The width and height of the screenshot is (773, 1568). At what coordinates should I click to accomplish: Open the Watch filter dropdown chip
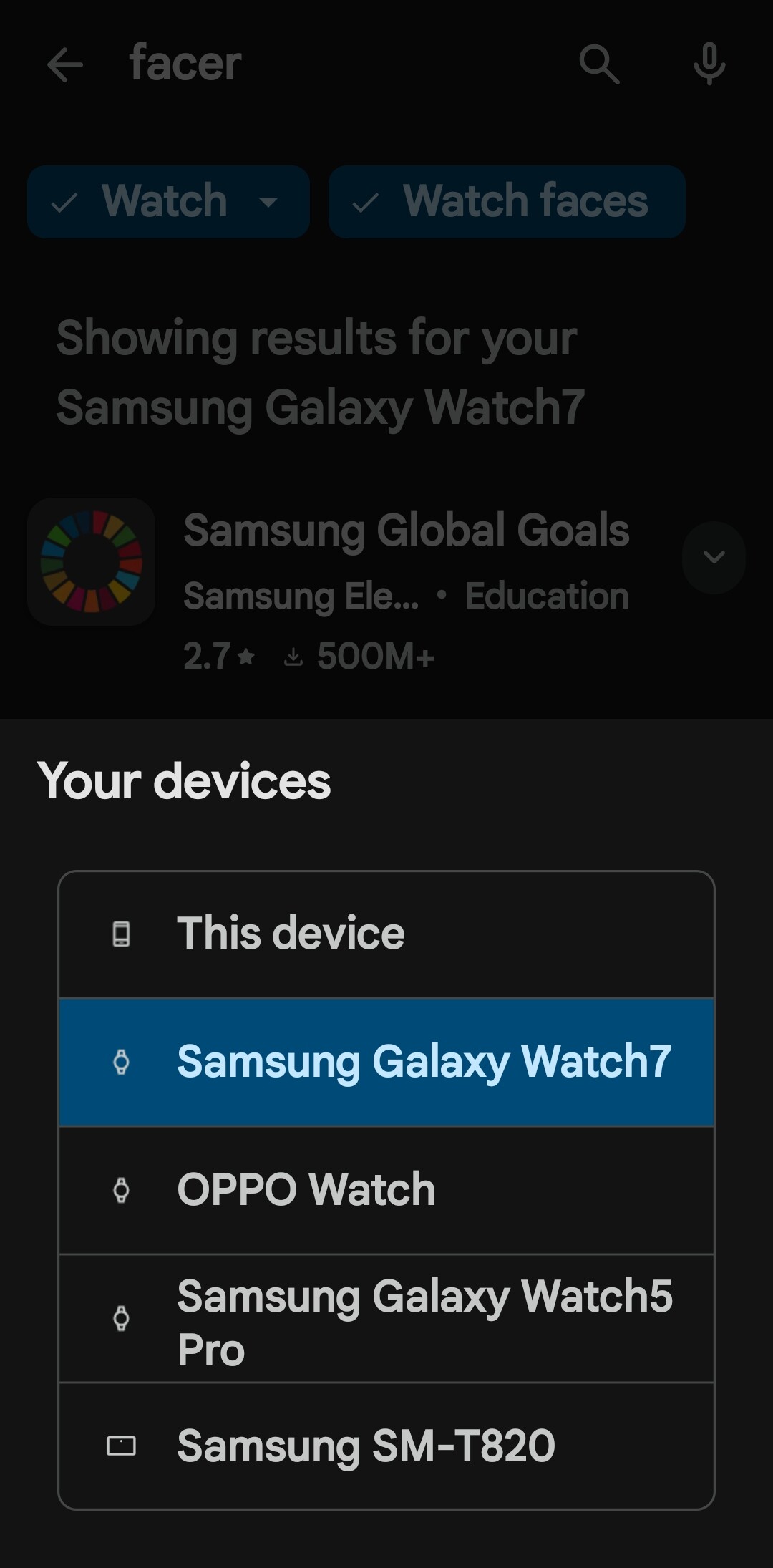pyautogui.click(x=168, y=201)
